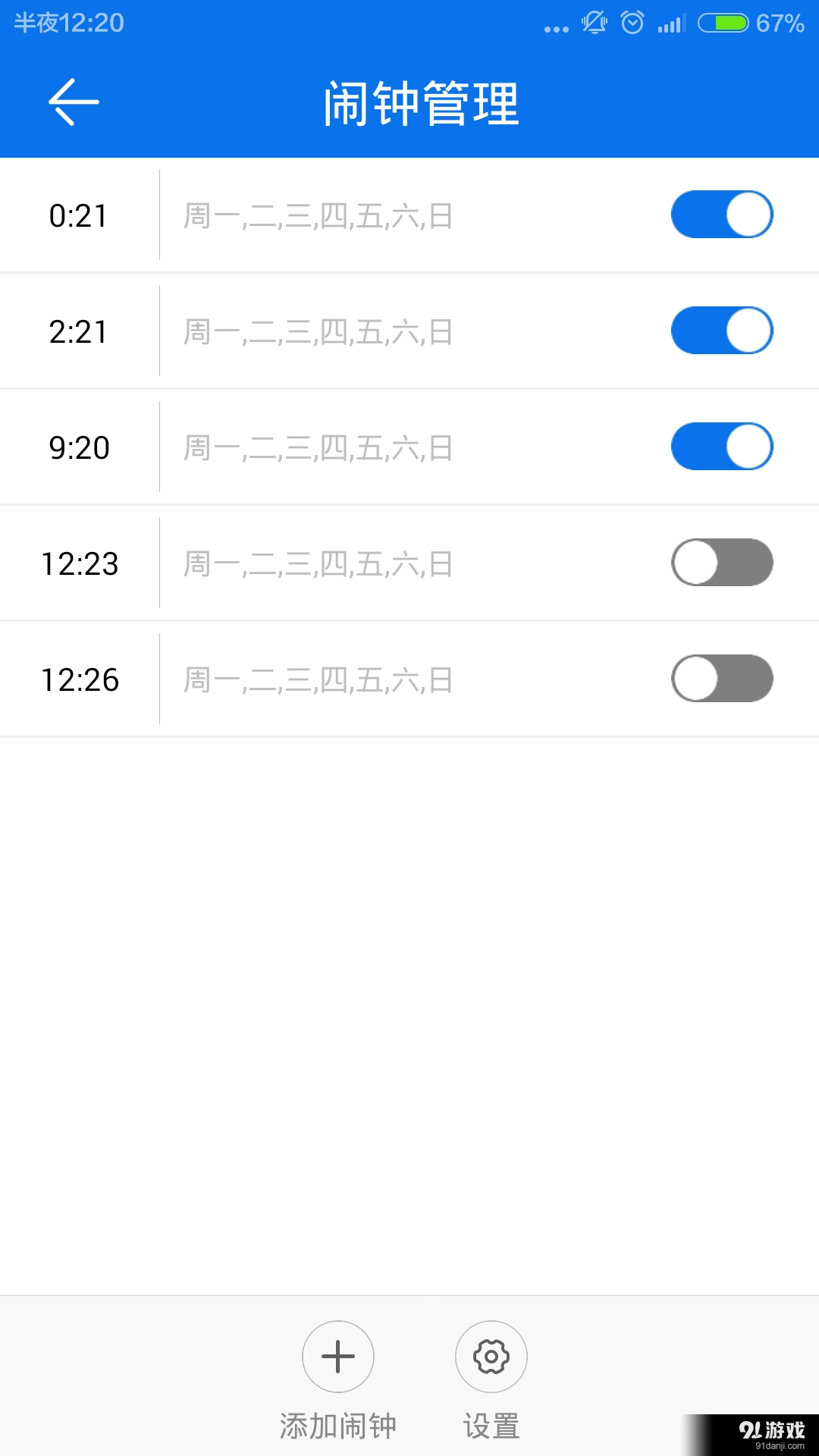The width and height of the screenshot is (819, 1456).
Task: Select the 添加闹钟 option at bottom
Action: click(337, 1424)
